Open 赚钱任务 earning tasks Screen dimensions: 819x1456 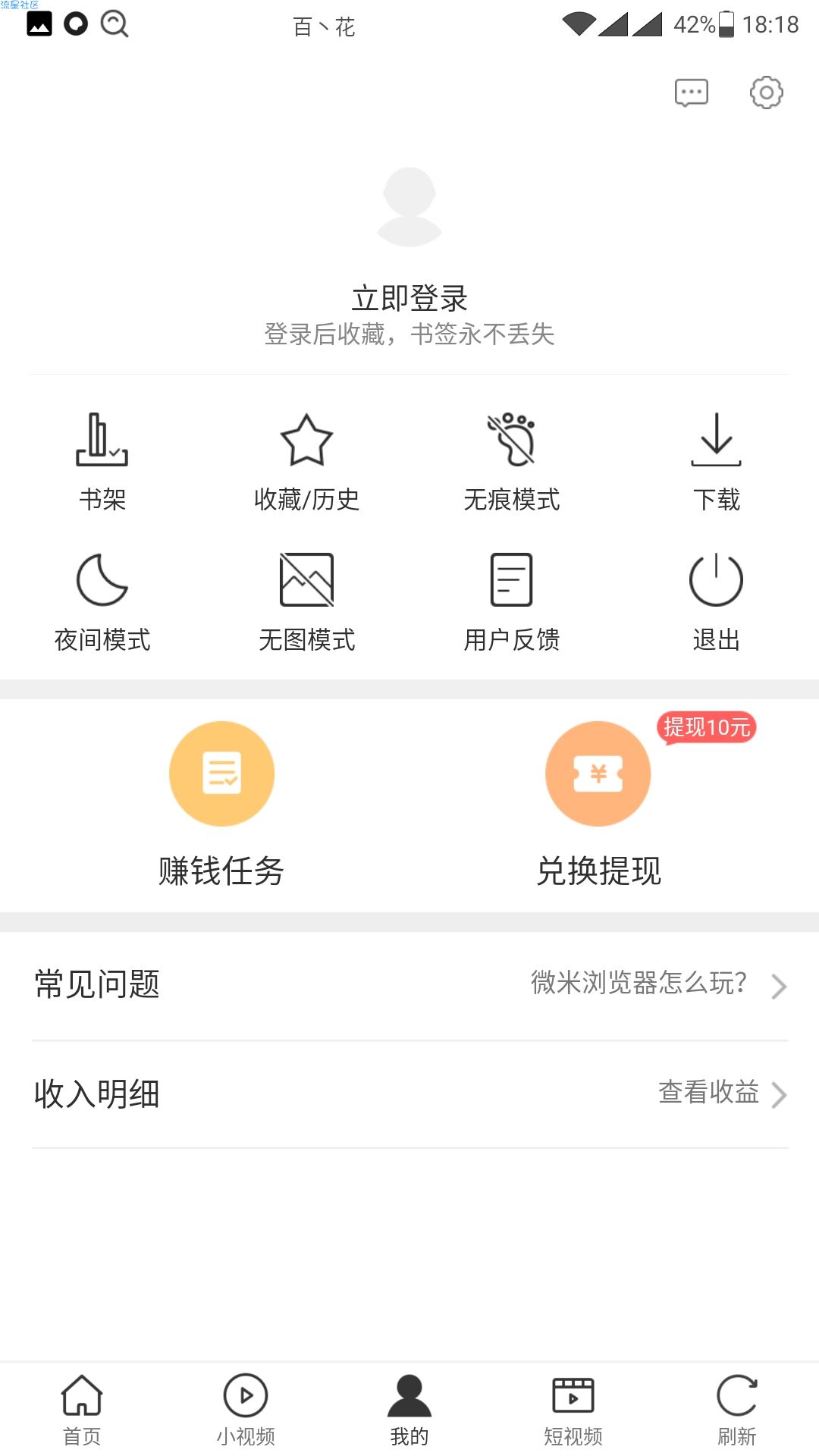coord(221,805)
